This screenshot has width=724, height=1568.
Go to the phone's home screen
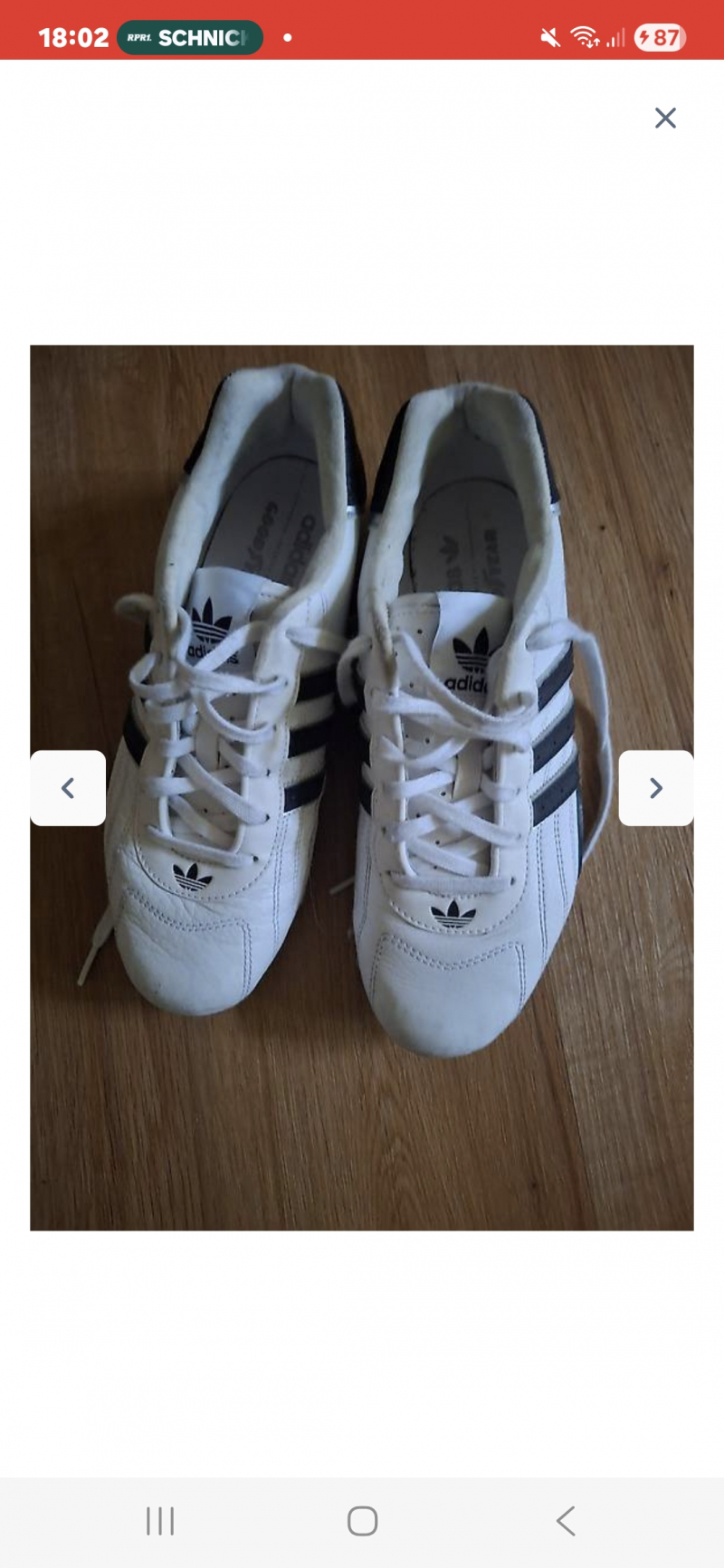362,1521
